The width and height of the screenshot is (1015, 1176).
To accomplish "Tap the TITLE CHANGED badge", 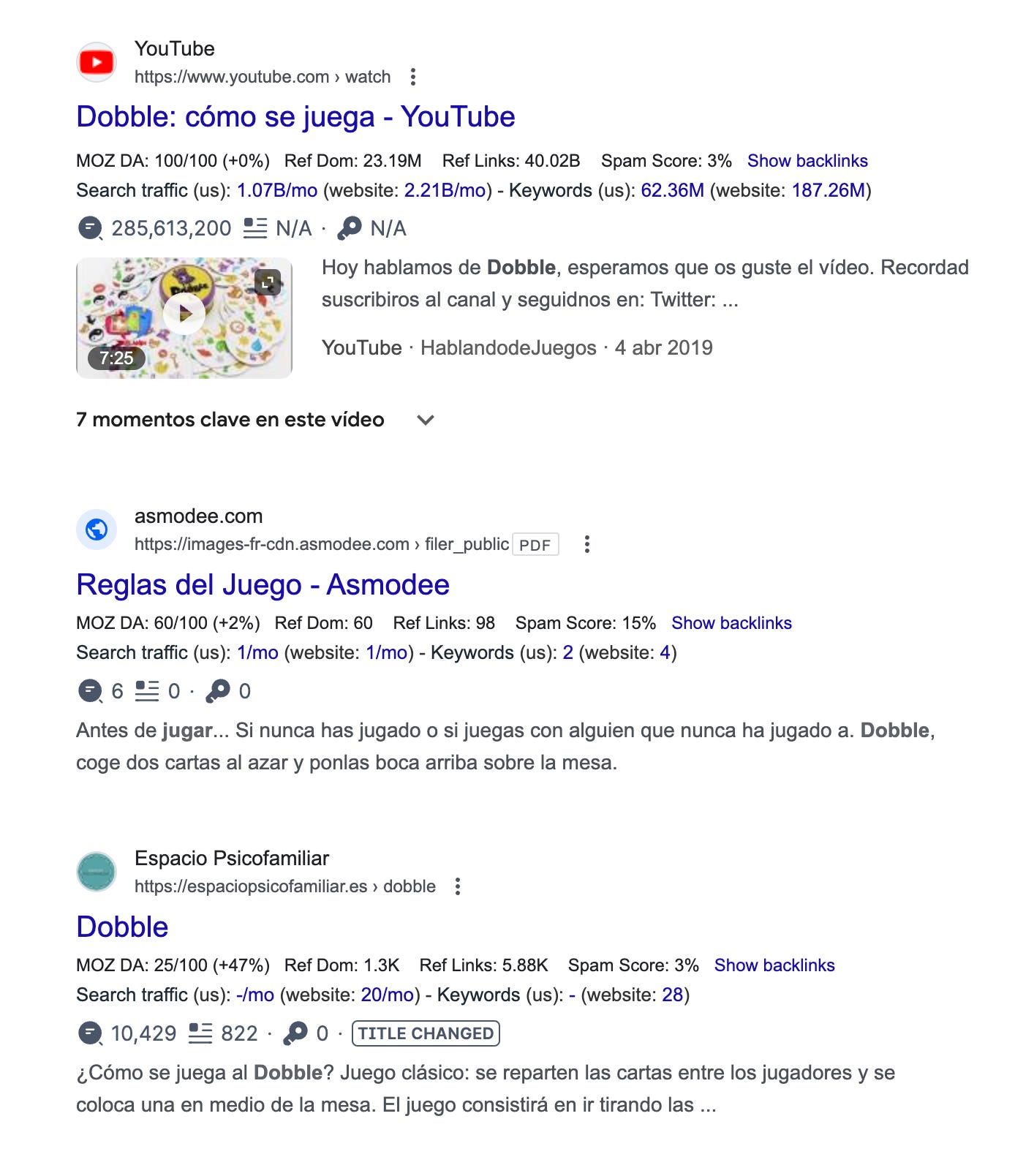I will [426, 1033].
